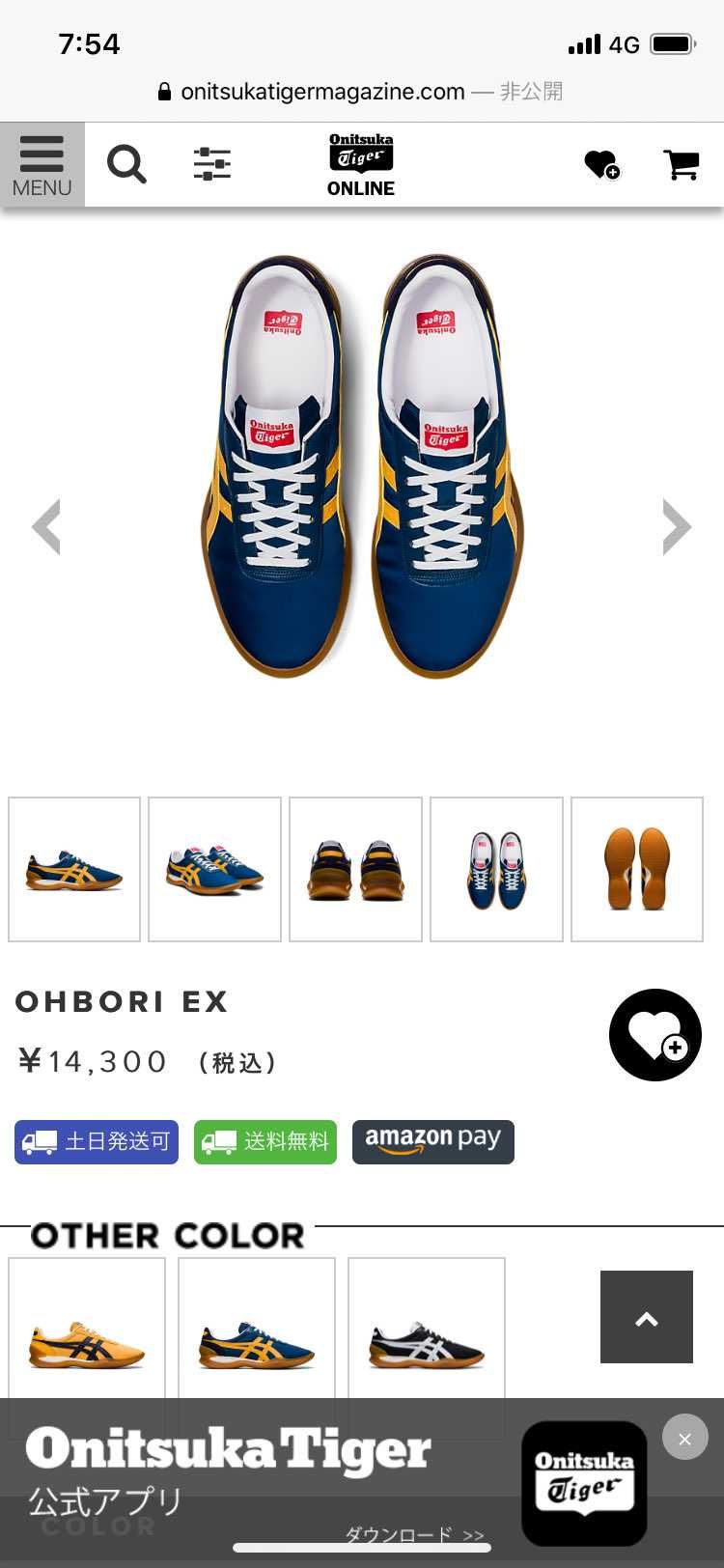724x1568 pixels.
Task: Choose the yellow color variant
Action: point(87,1344)
